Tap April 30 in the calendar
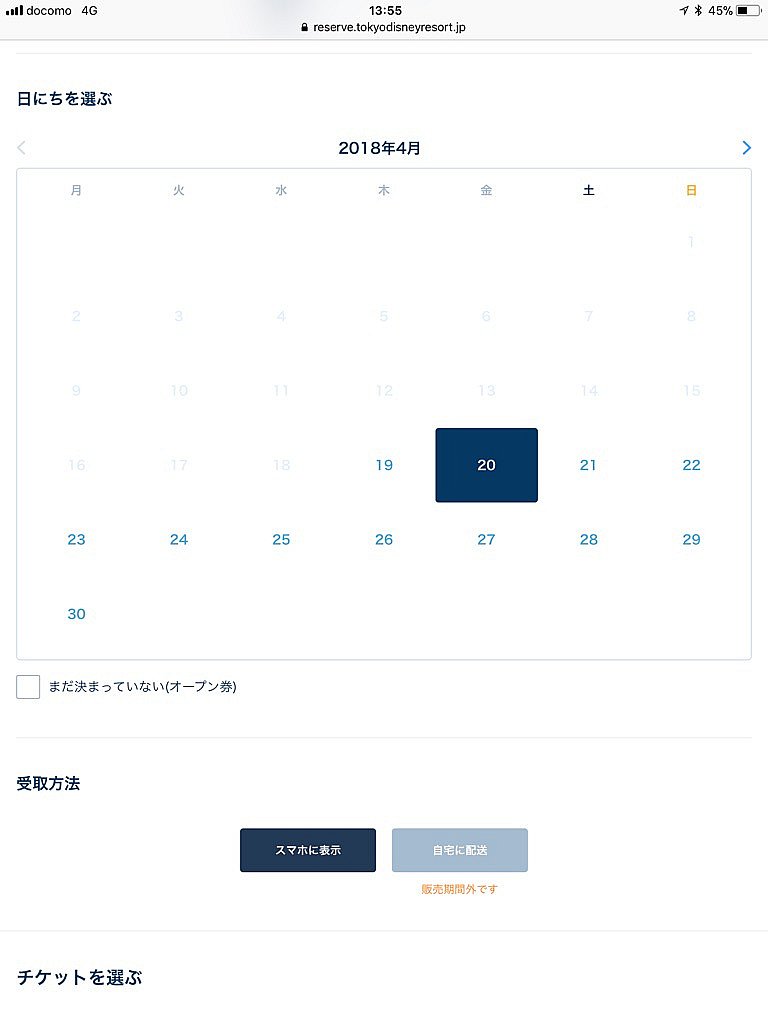This screenshot has width=768, height=1024. click(77, 614)
